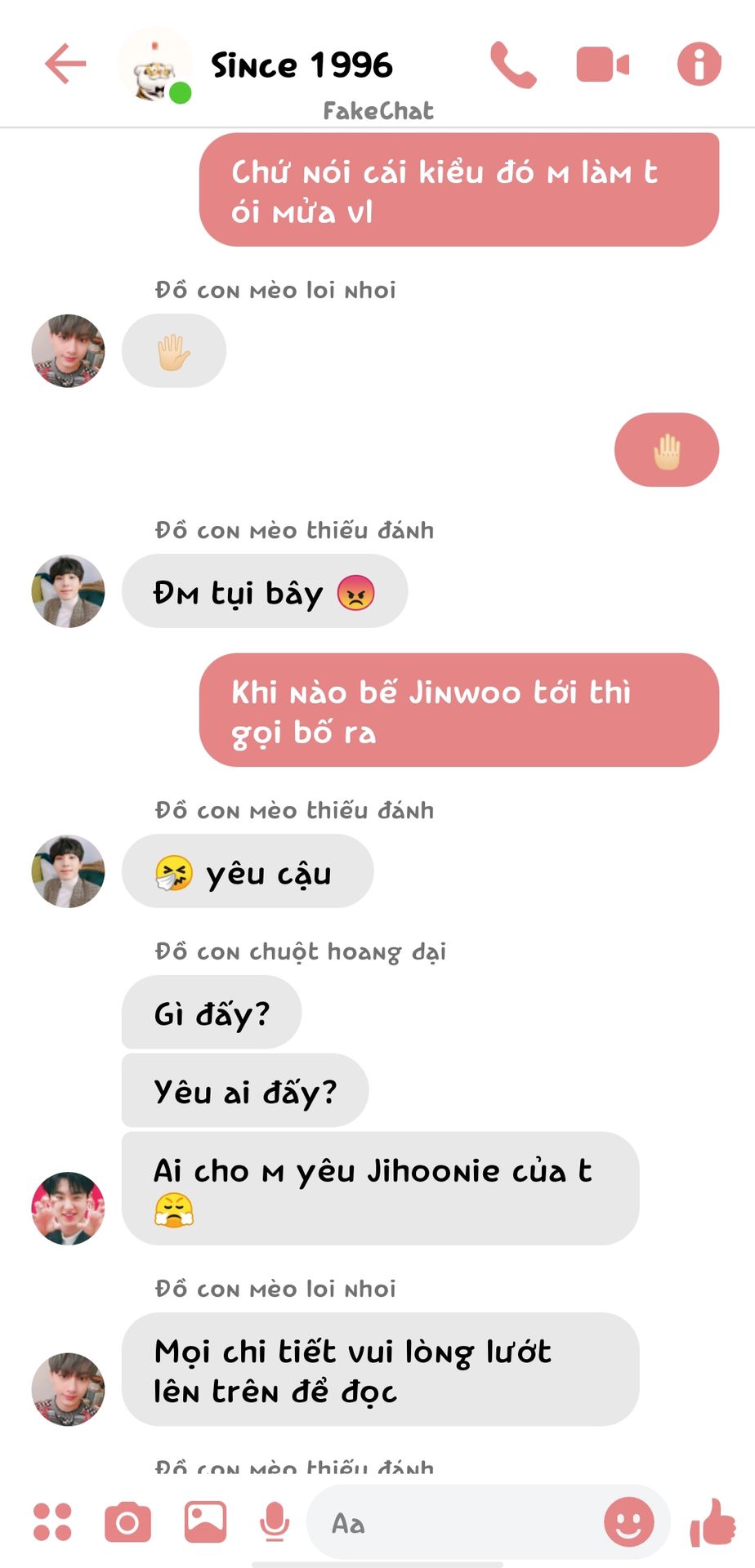755x1568 pixels.
Task: Open the Since 1996 group profile picture
Action: click(154, 65)
